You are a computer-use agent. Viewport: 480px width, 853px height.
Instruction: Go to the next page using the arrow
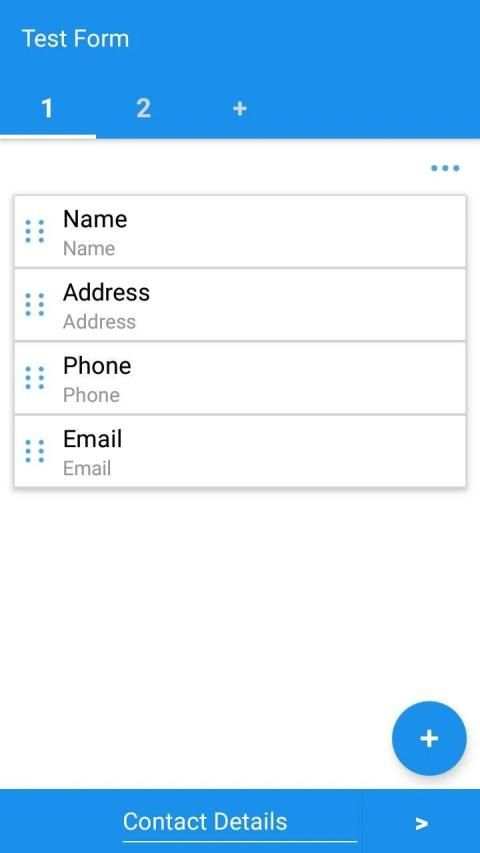click(x=422, y=823)
